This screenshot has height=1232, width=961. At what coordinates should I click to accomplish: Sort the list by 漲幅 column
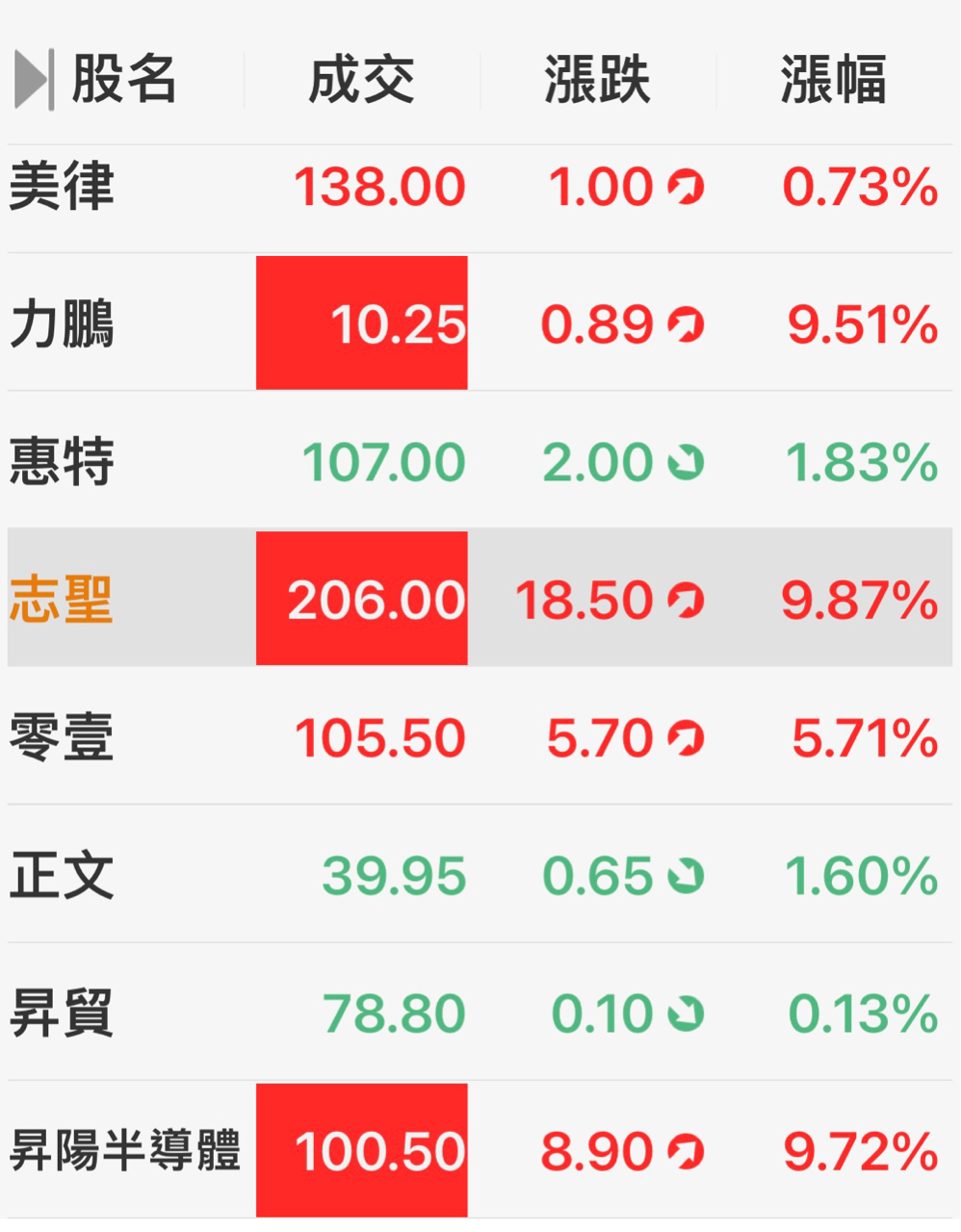[833, 80]
